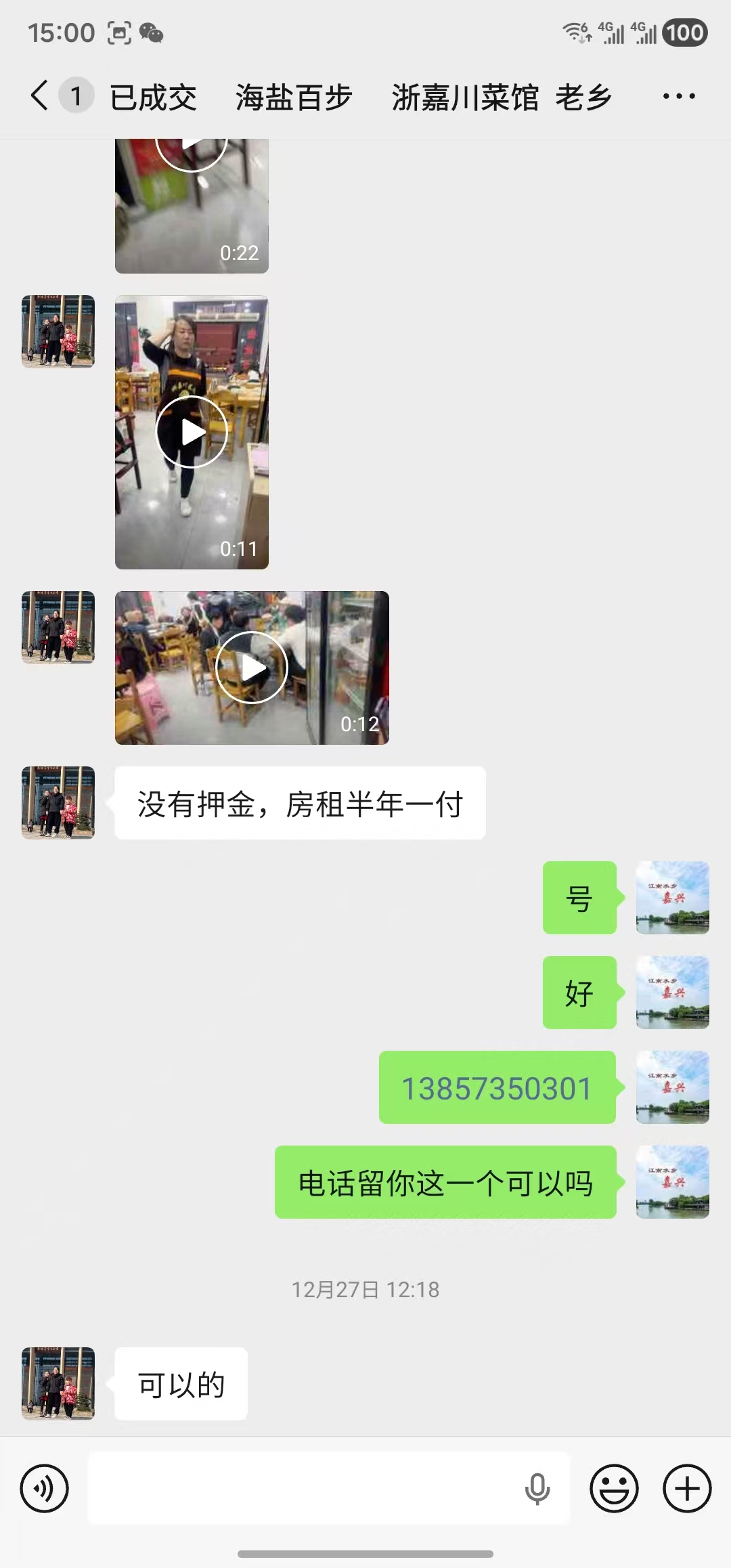Tap the microphone voice input icon
Viewport: 731px width, 1568px height.
(x=537, y=1489)
